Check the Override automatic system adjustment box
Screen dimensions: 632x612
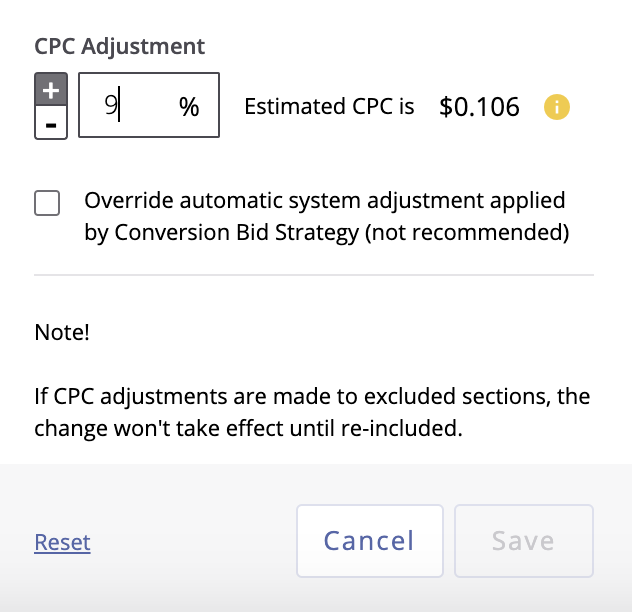tap(47, 204)
